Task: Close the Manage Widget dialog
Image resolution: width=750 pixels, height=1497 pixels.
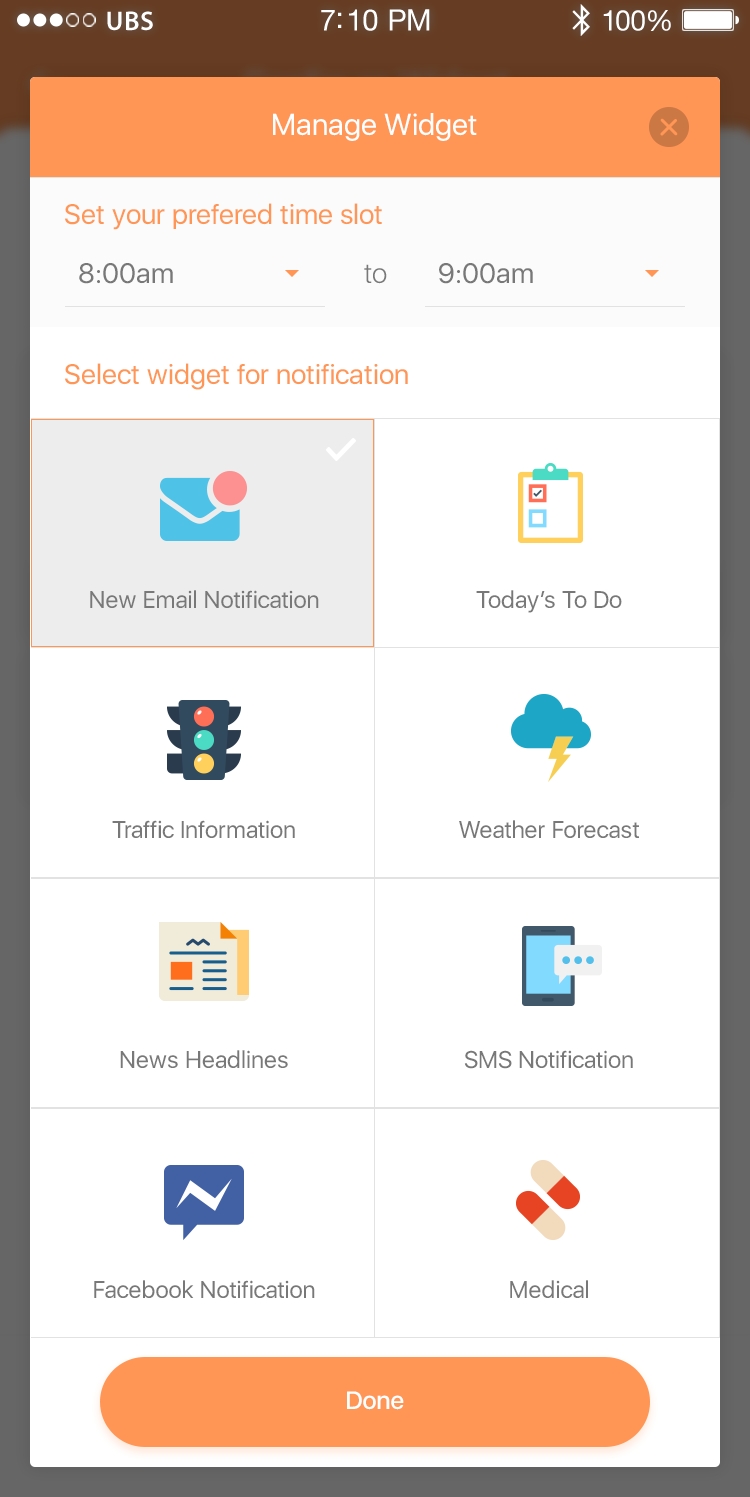Action: pyautogui.click(x=668, y=127)
